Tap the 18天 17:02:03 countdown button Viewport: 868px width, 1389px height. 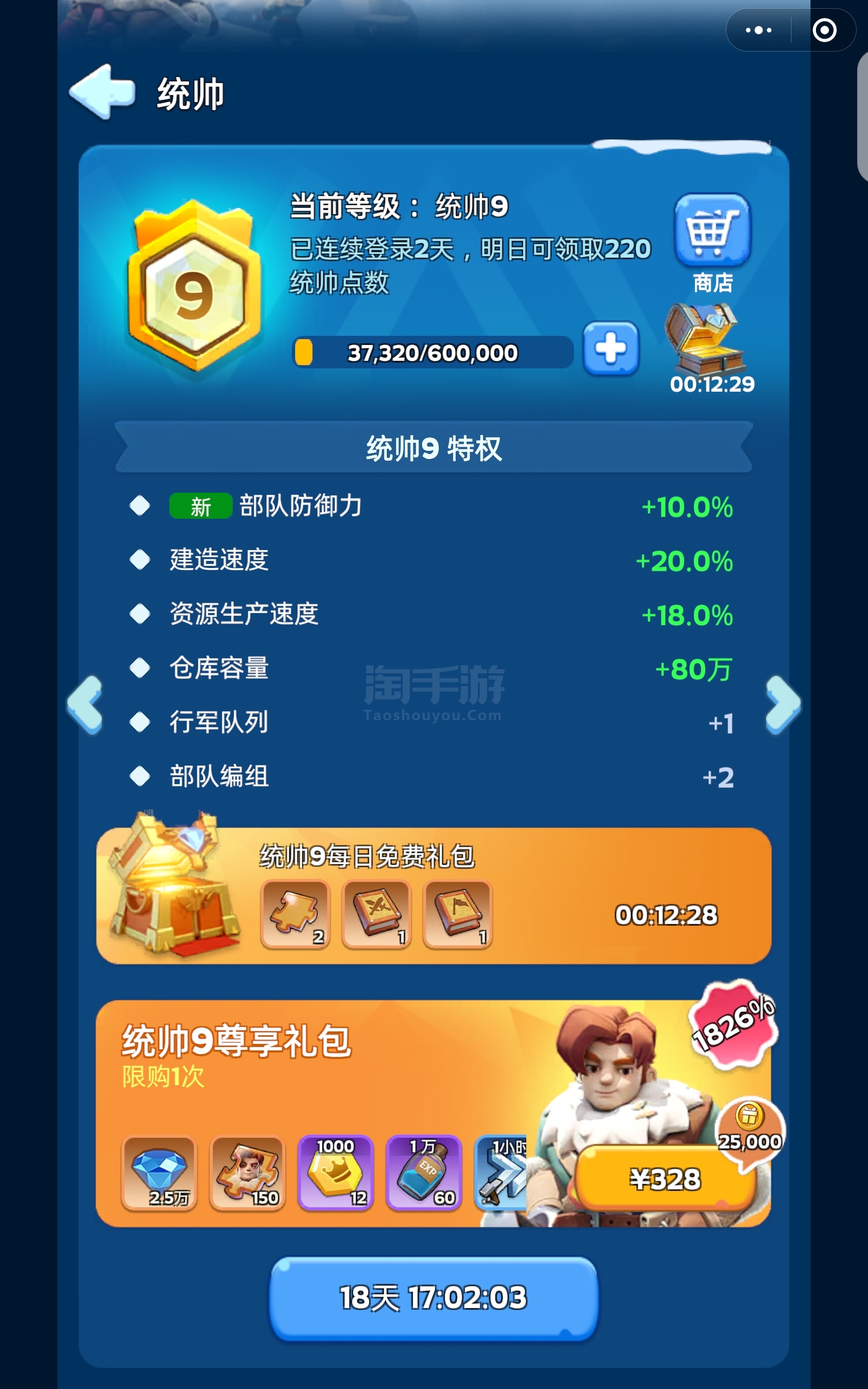(x=434, y=1298)
